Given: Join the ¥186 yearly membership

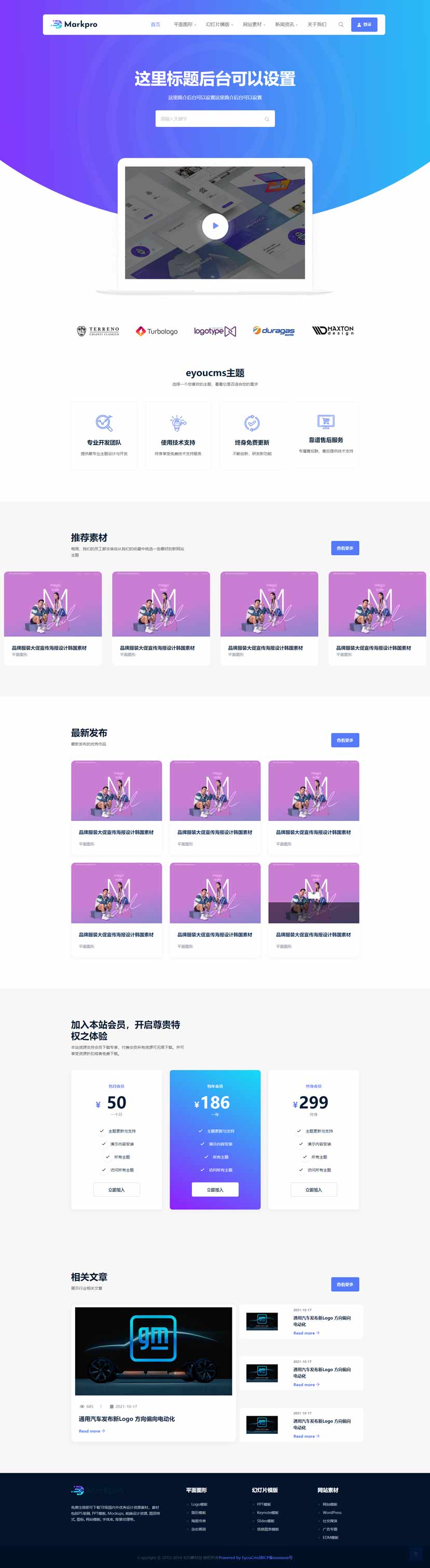Looking at the screenshot, I should click(215, 1189).
